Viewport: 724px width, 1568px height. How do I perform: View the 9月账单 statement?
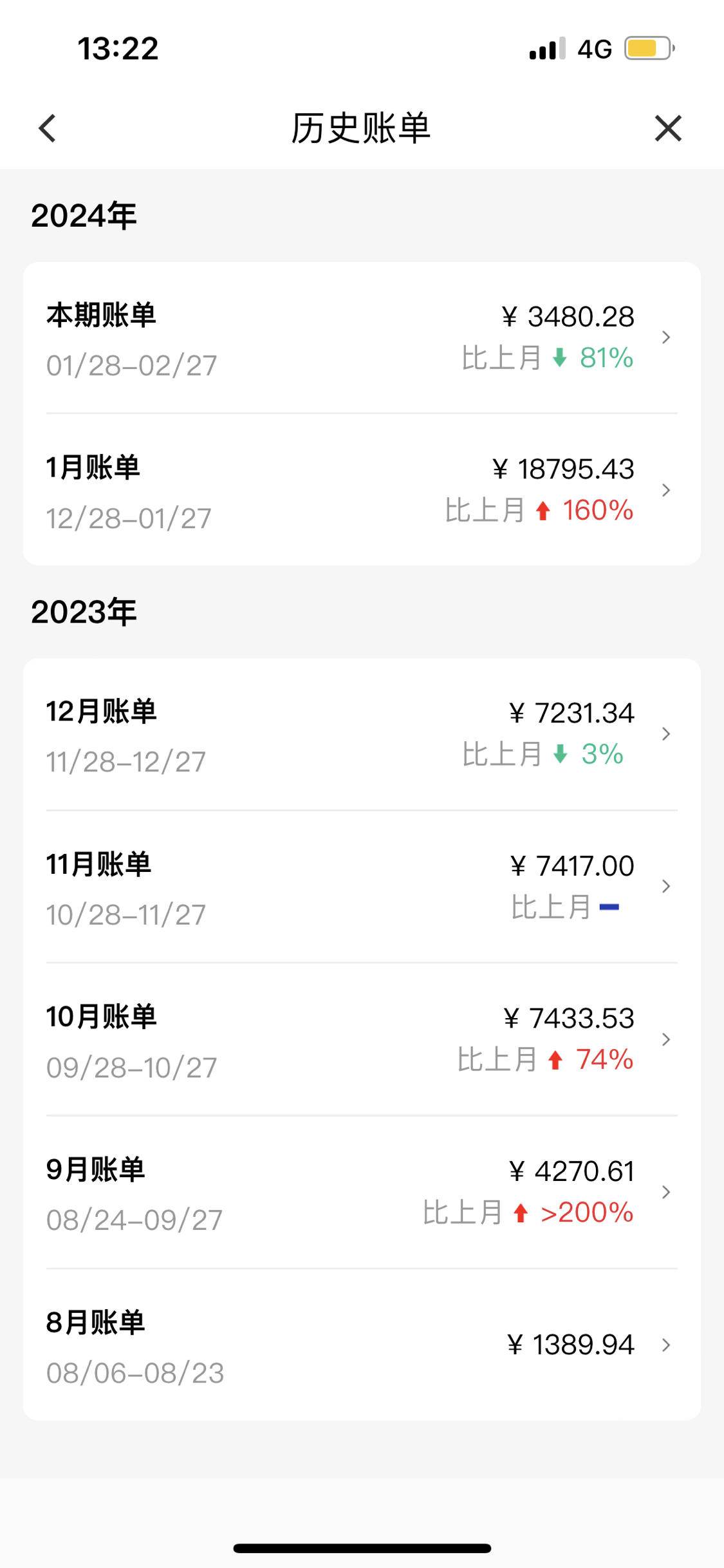pos(362,1192)
